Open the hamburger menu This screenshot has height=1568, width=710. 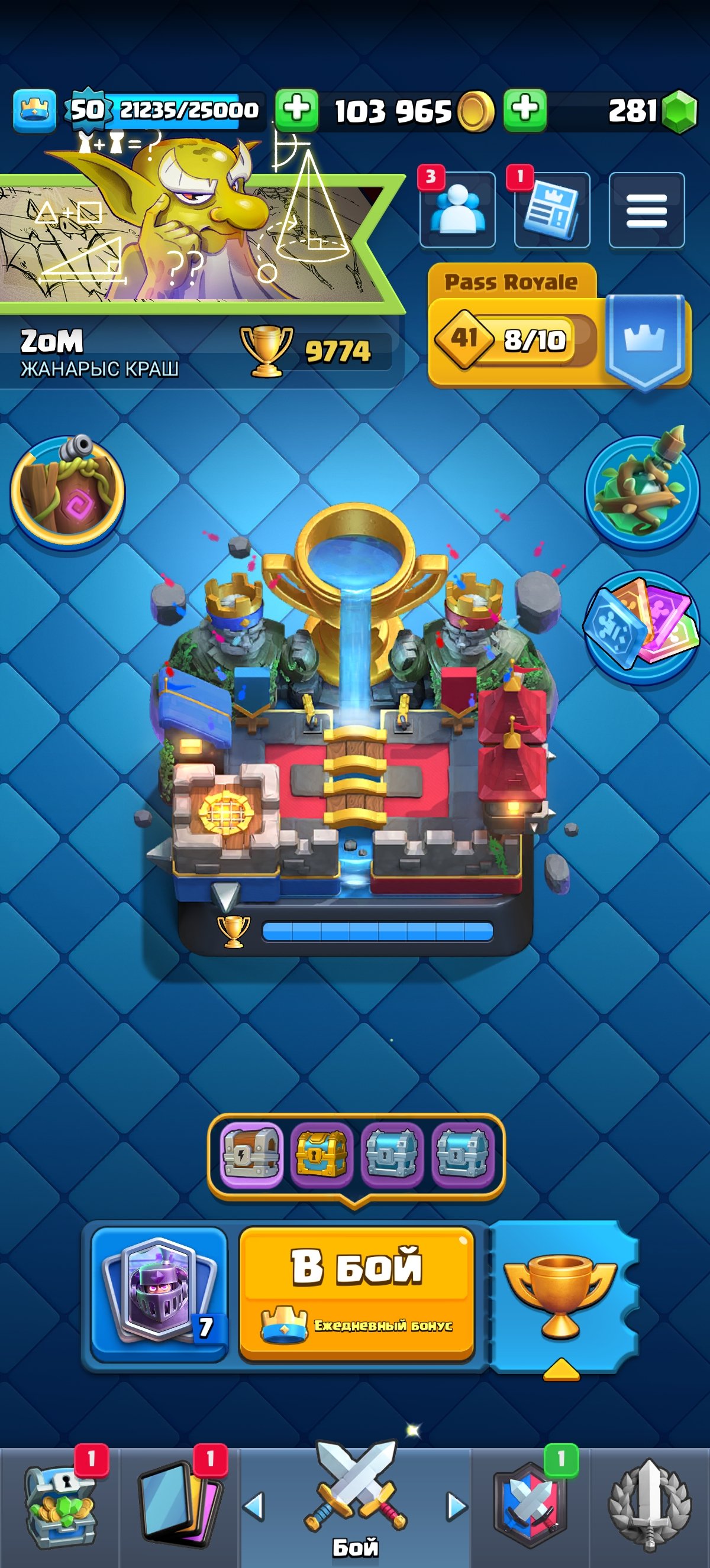646,210
